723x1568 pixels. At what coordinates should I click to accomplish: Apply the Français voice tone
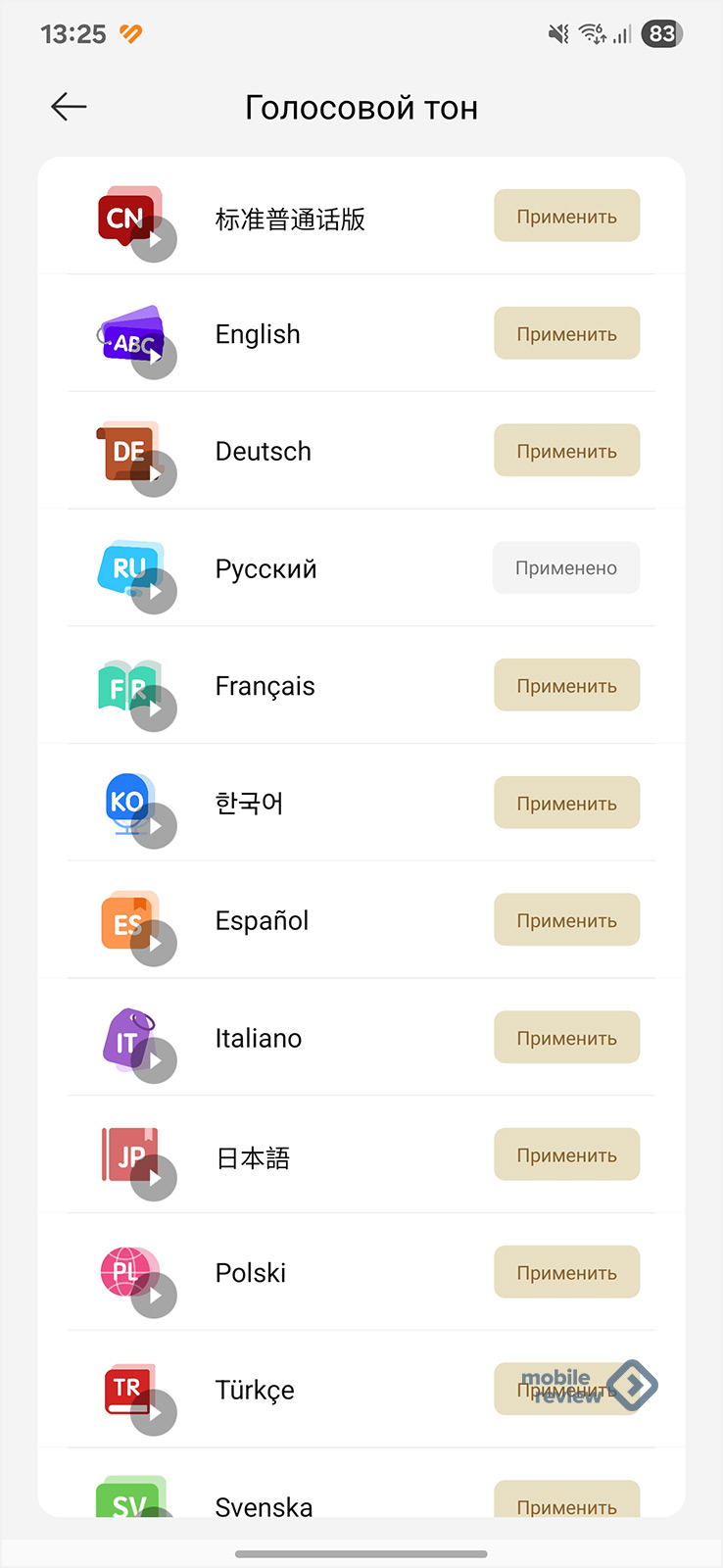[566, 685]
